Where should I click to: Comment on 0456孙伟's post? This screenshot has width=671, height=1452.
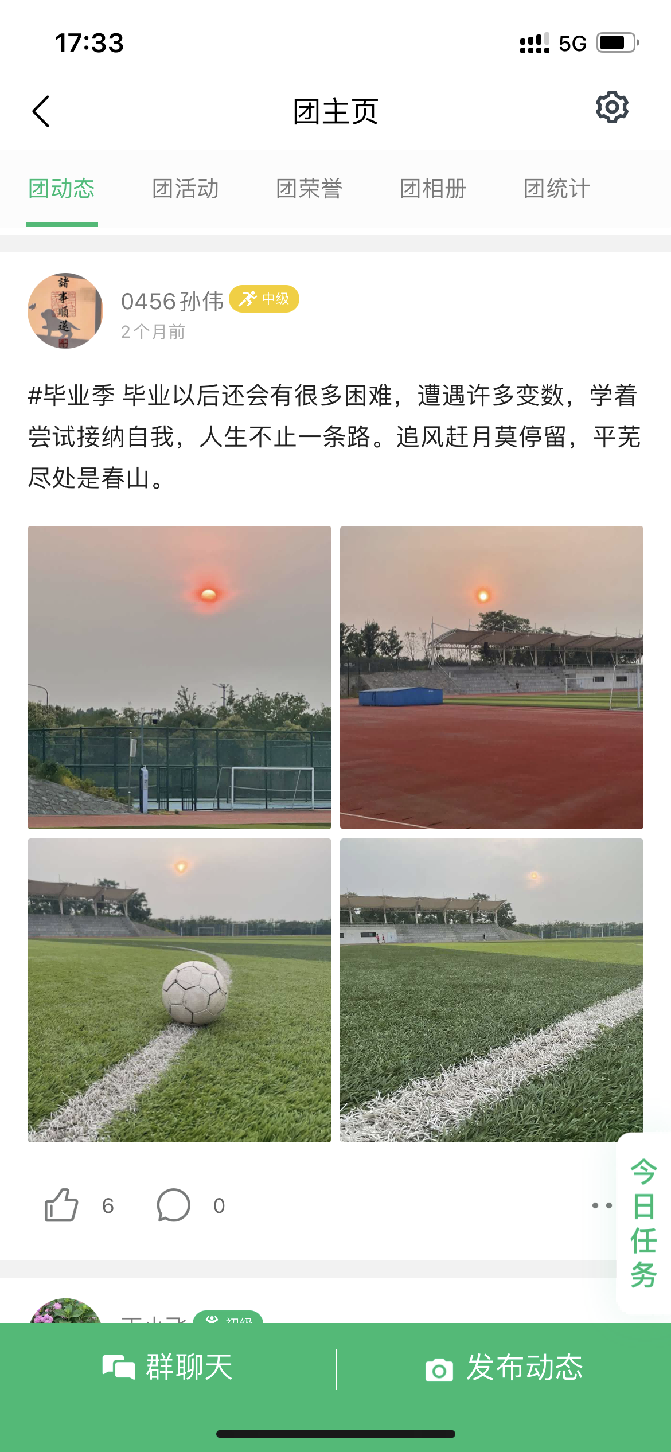[x=173, y=1205]
